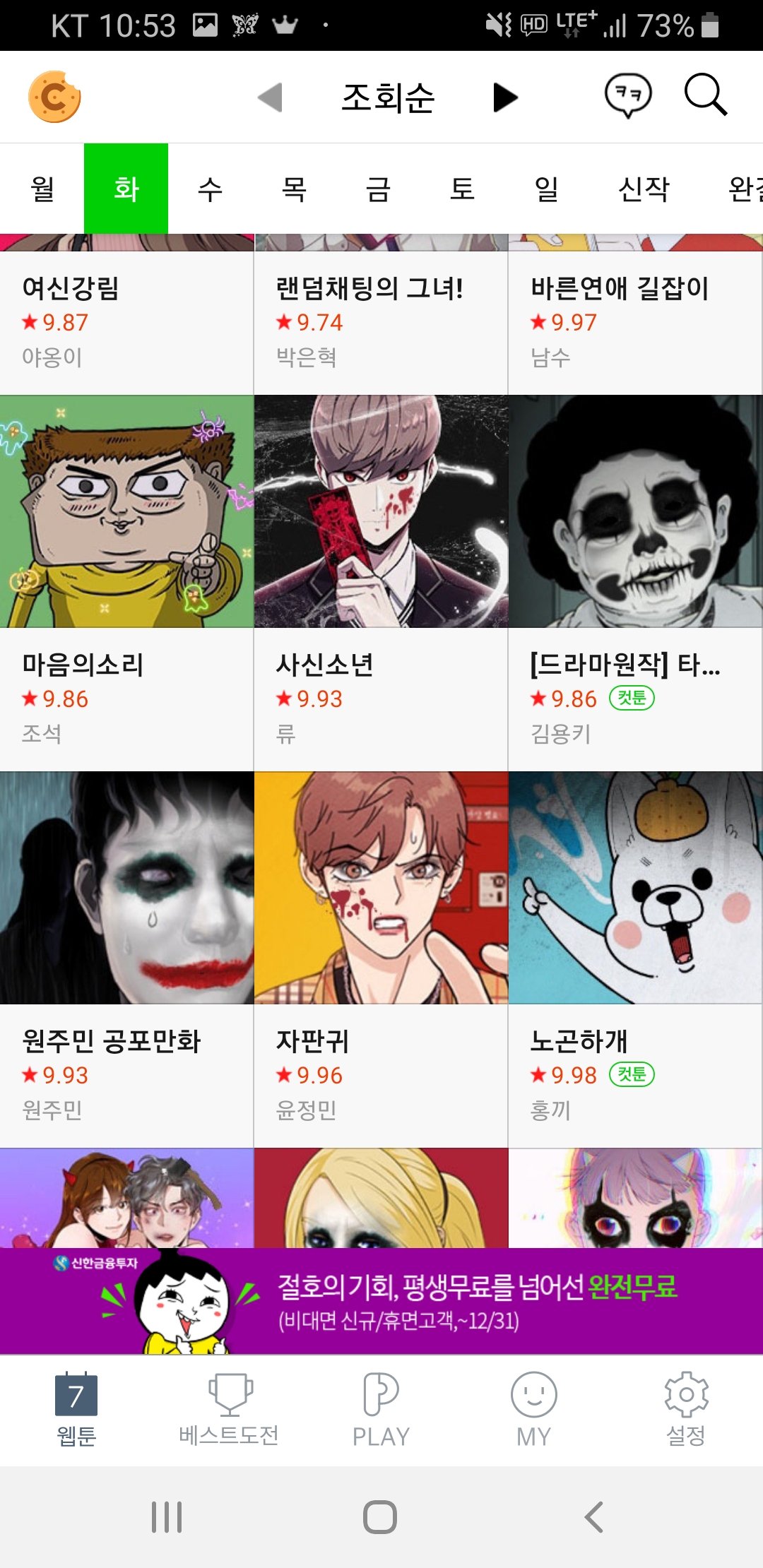Go to the MY tab
Screen dimensions: 763x1568
click(533, 1410)
